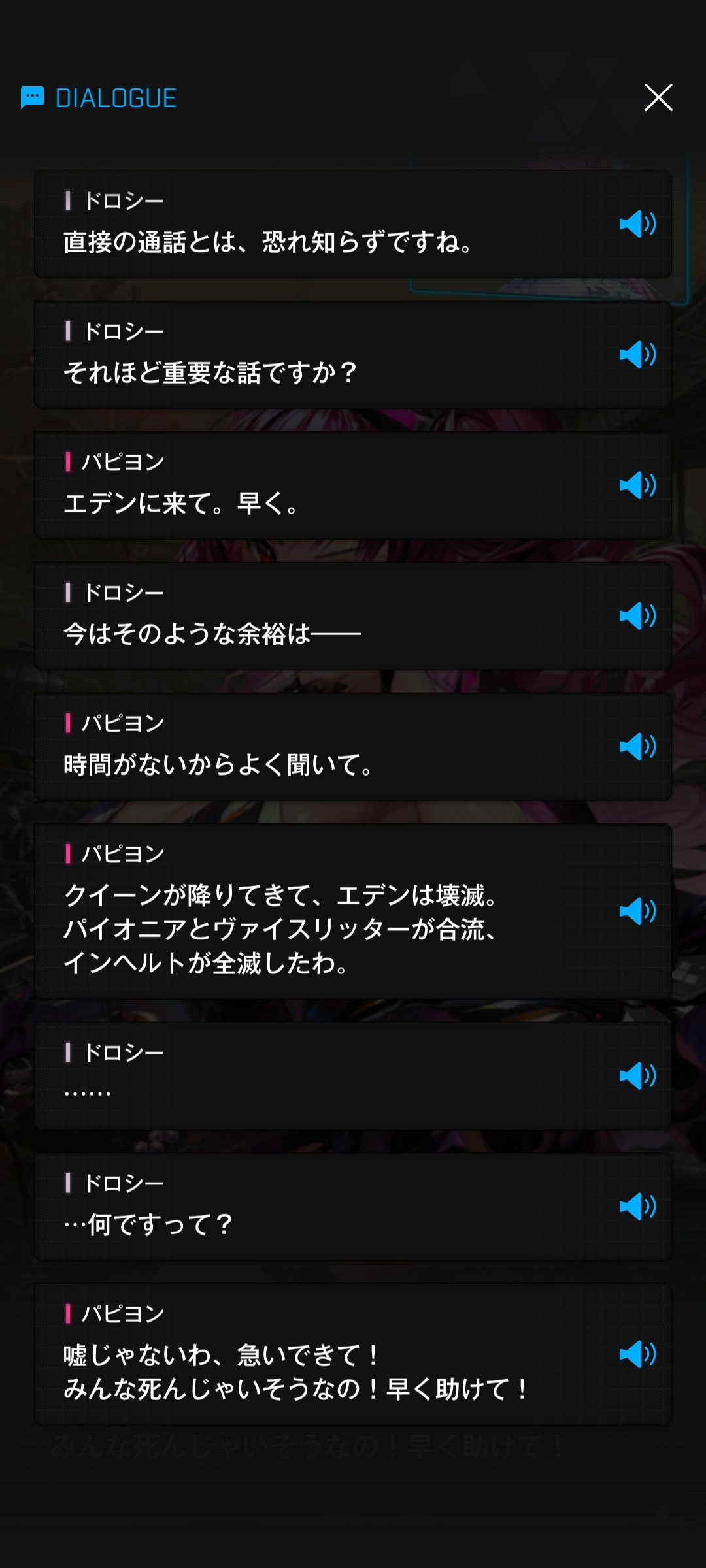Viewport: 706px width, 1568px height.
Task: Play audio for それほど重要な話ですか line
Action: [x=637, y=355]
